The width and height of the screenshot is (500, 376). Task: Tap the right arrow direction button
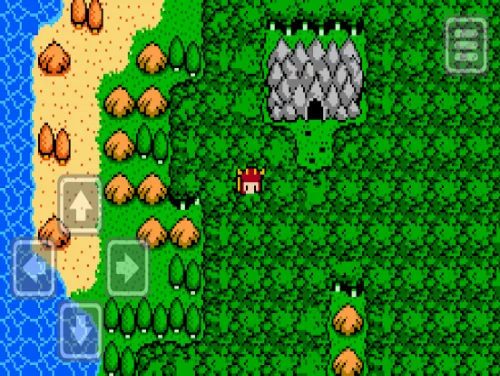pyautogui.click(x=127, y=268)
